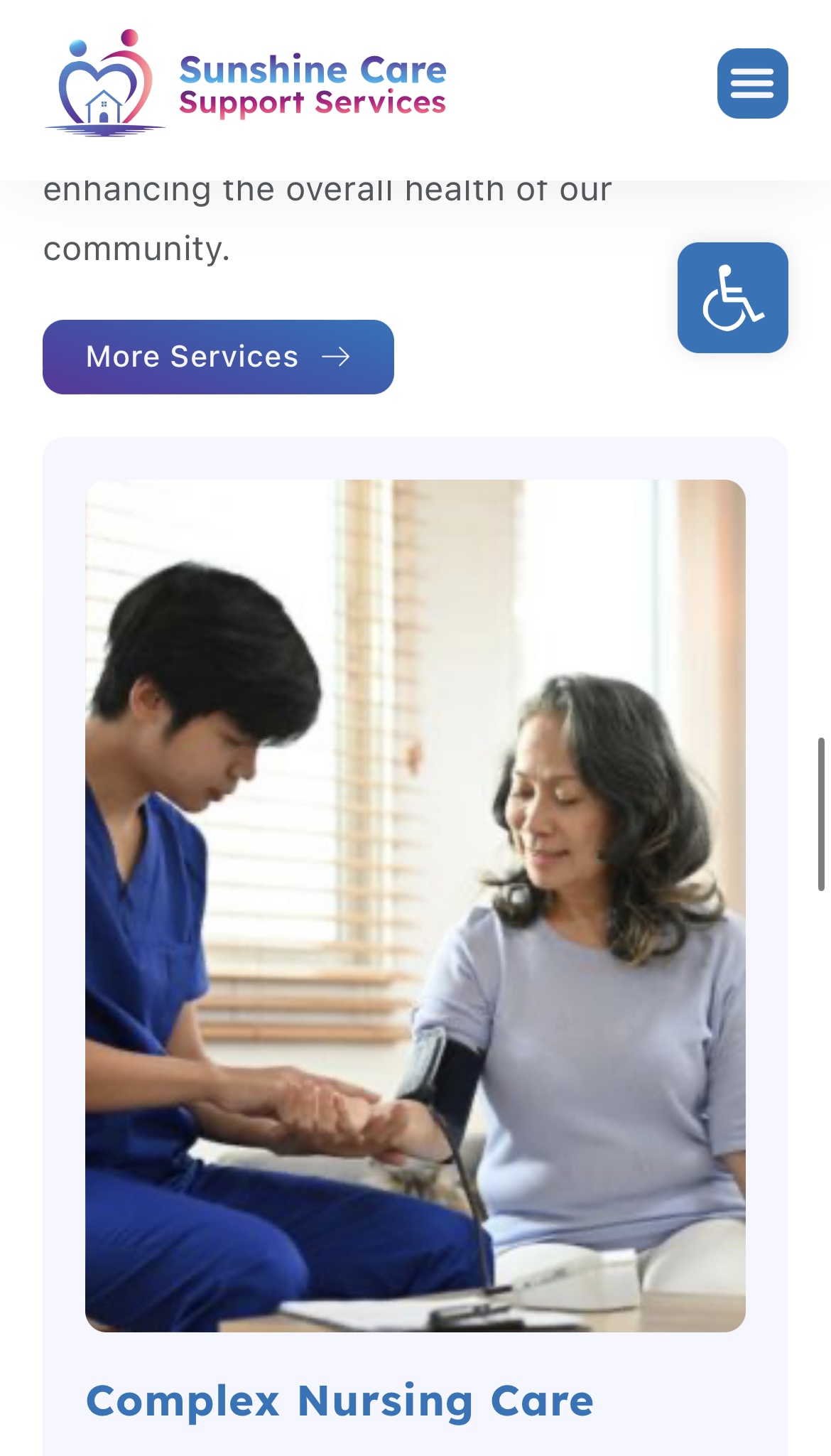The image size is (831, 1456).
Task: Open the Complex Nursing Care card
Action: click(x=340, y=1401)
